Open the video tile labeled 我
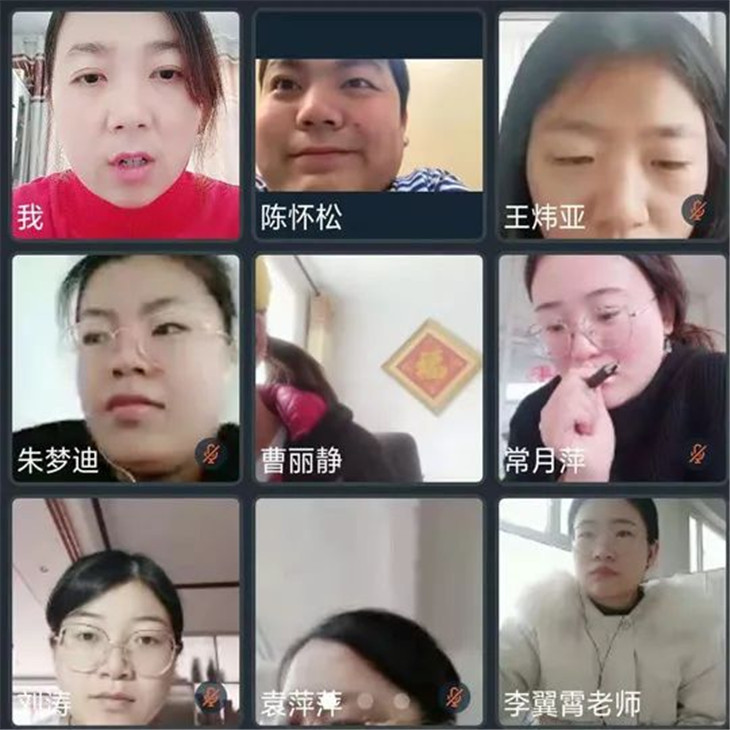Viewport: 730px width, 730px height. [125, 125]
